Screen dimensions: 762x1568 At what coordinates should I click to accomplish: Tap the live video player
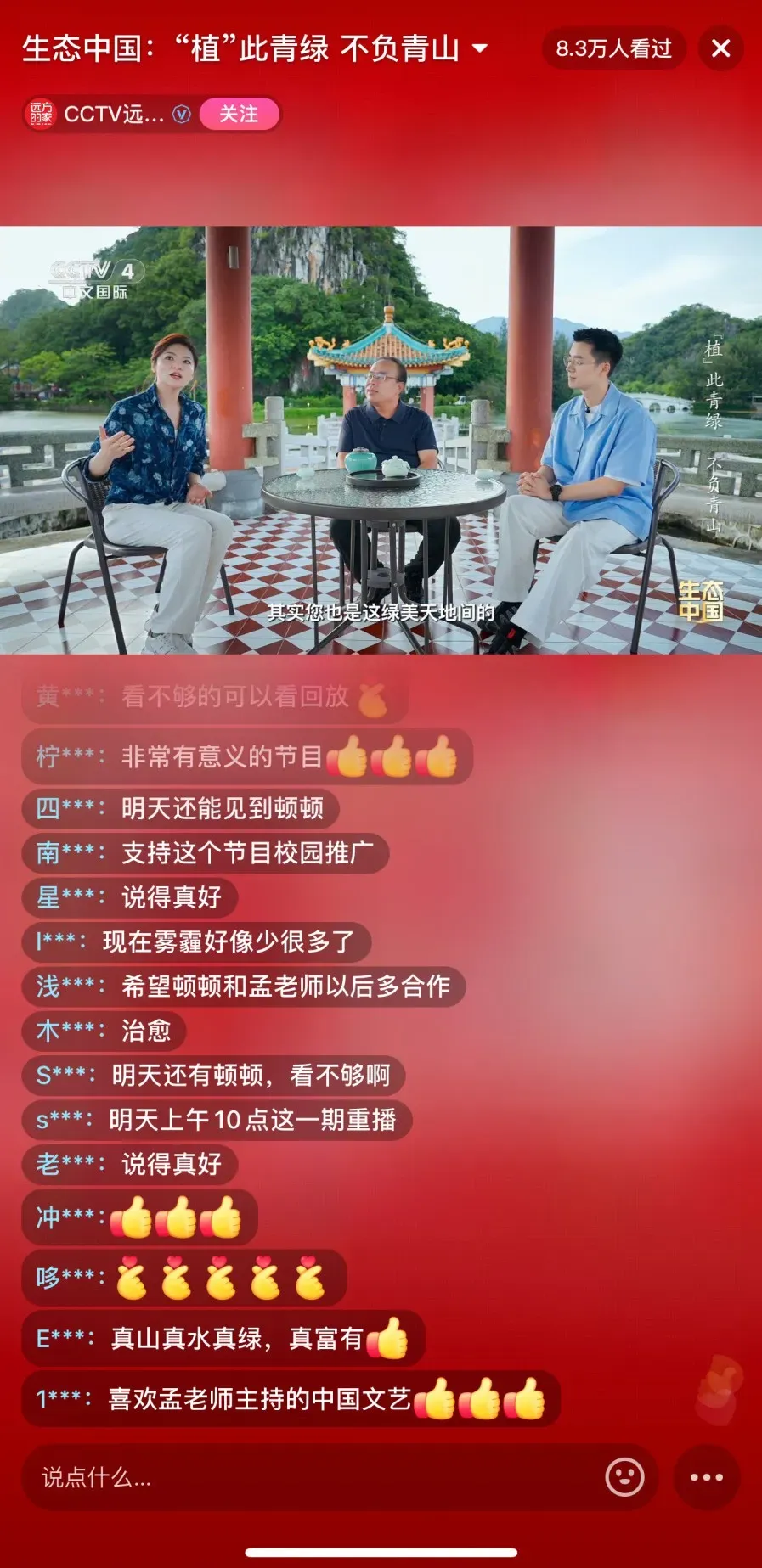(x=381, y=440)
